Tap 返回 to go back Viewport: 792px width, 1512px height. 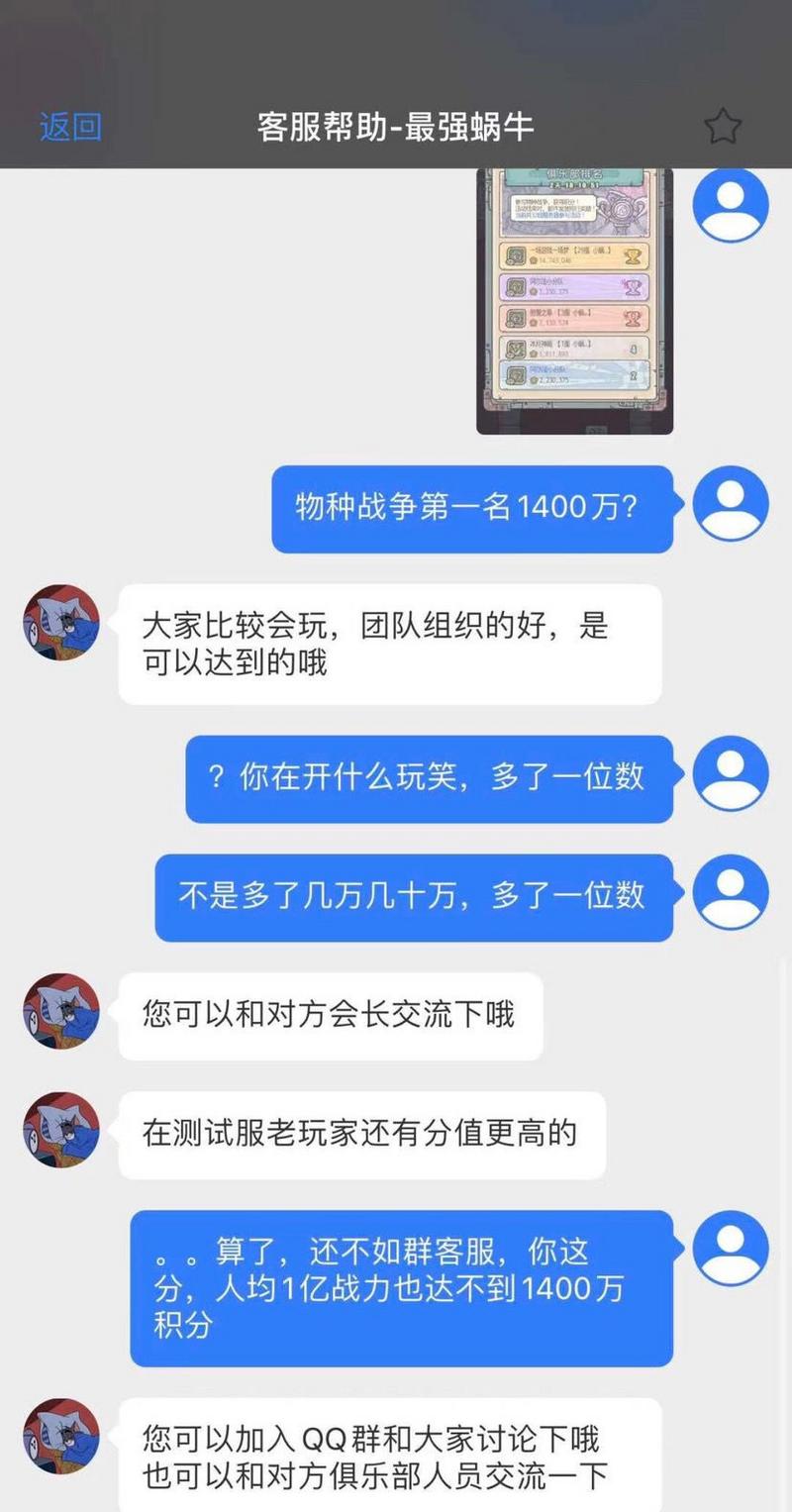(70, 127)
